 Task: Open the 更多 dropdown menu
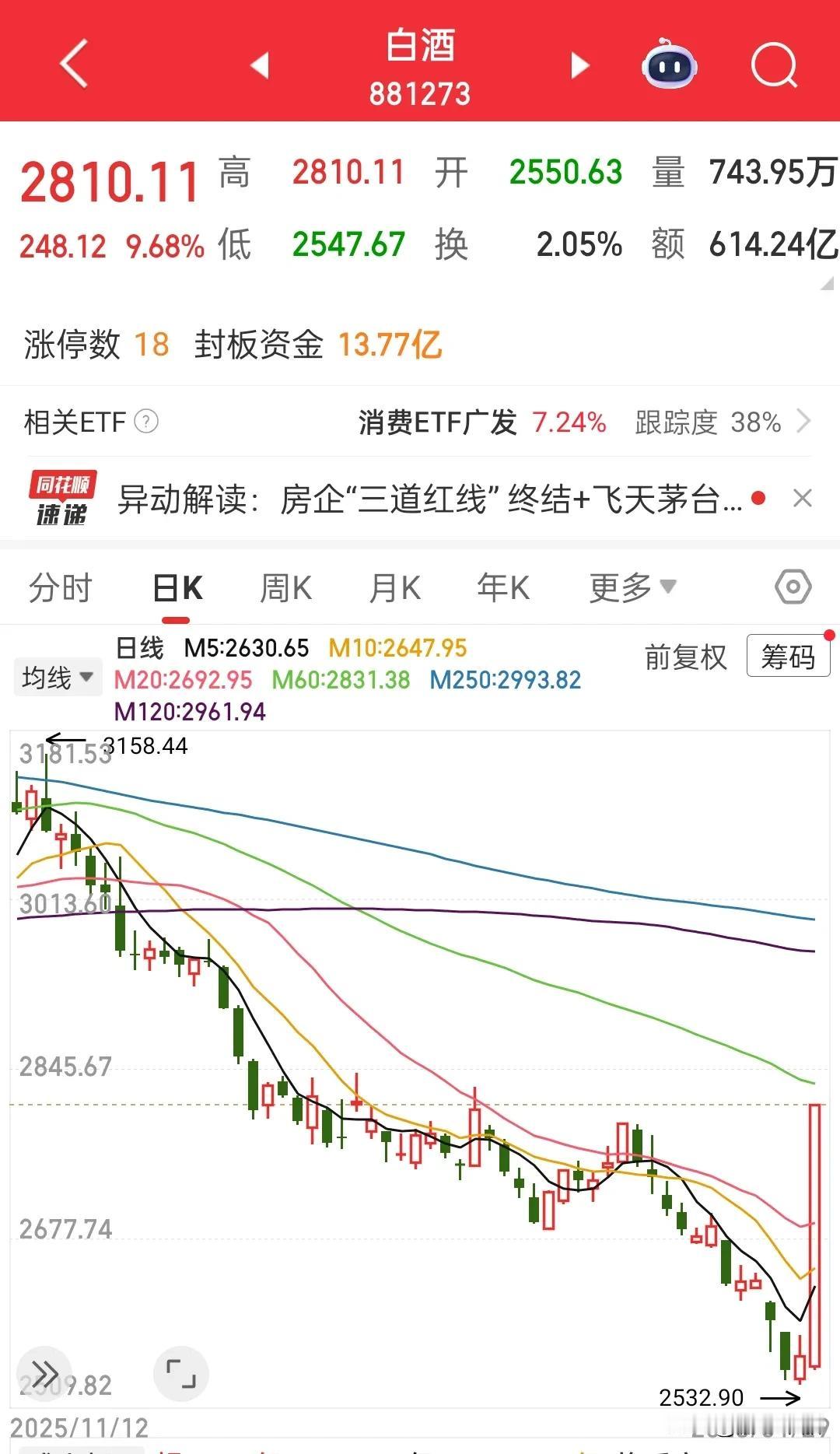[632, 588]
